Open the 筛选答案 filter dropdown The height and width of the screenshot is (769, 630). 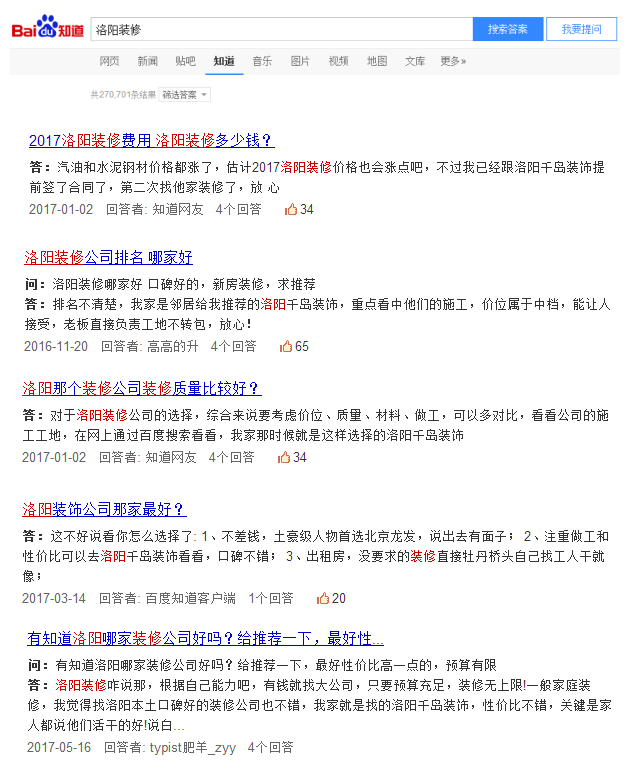[185, 95]
